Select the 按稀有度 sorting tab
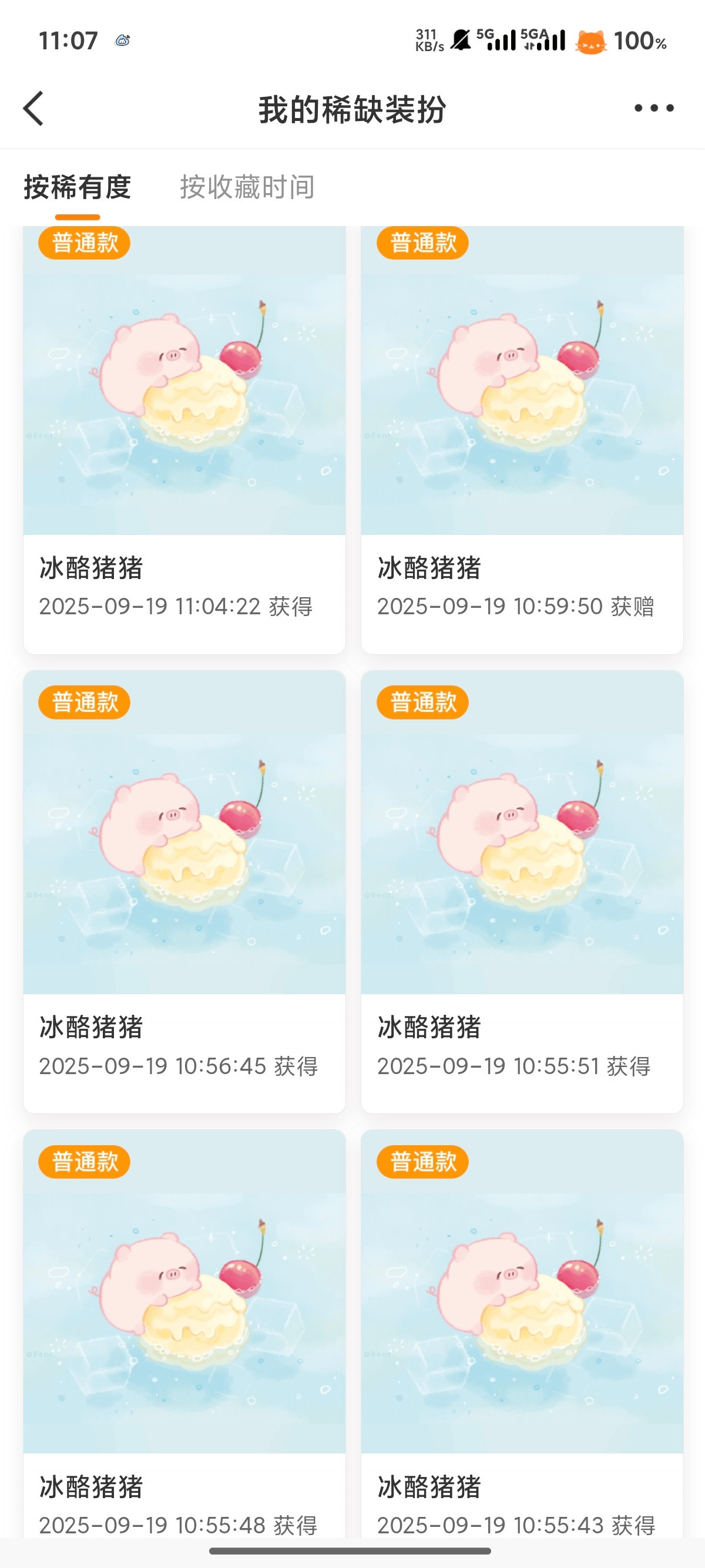This screenshot has width=705, height=1568. coord(77,188)
